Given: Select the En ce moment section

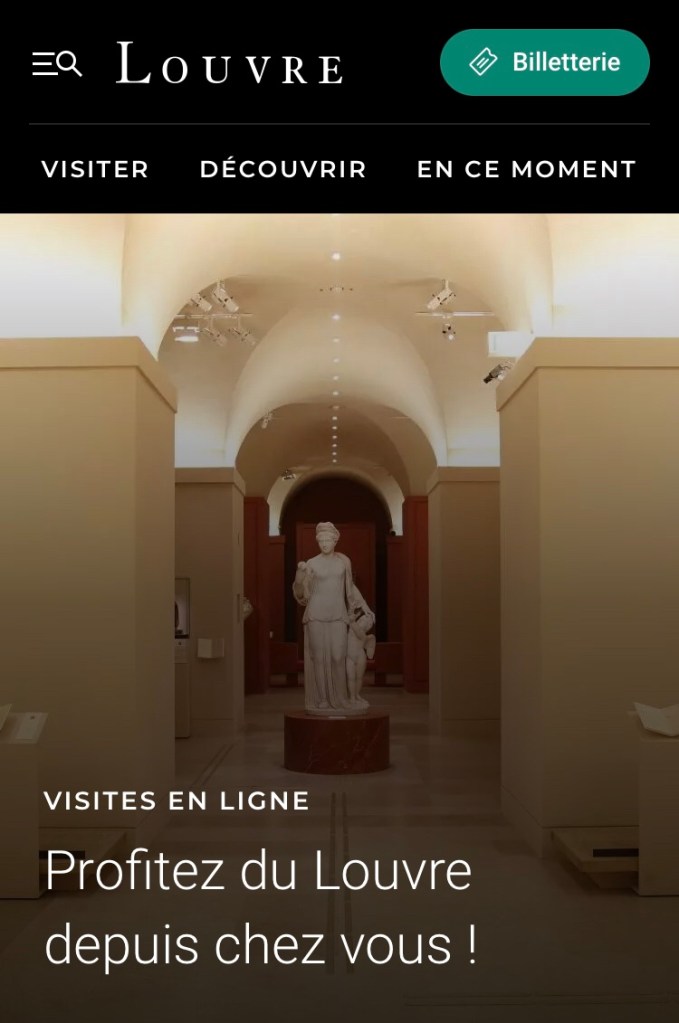Looking at the screenshot, I should tap(526, 169).
